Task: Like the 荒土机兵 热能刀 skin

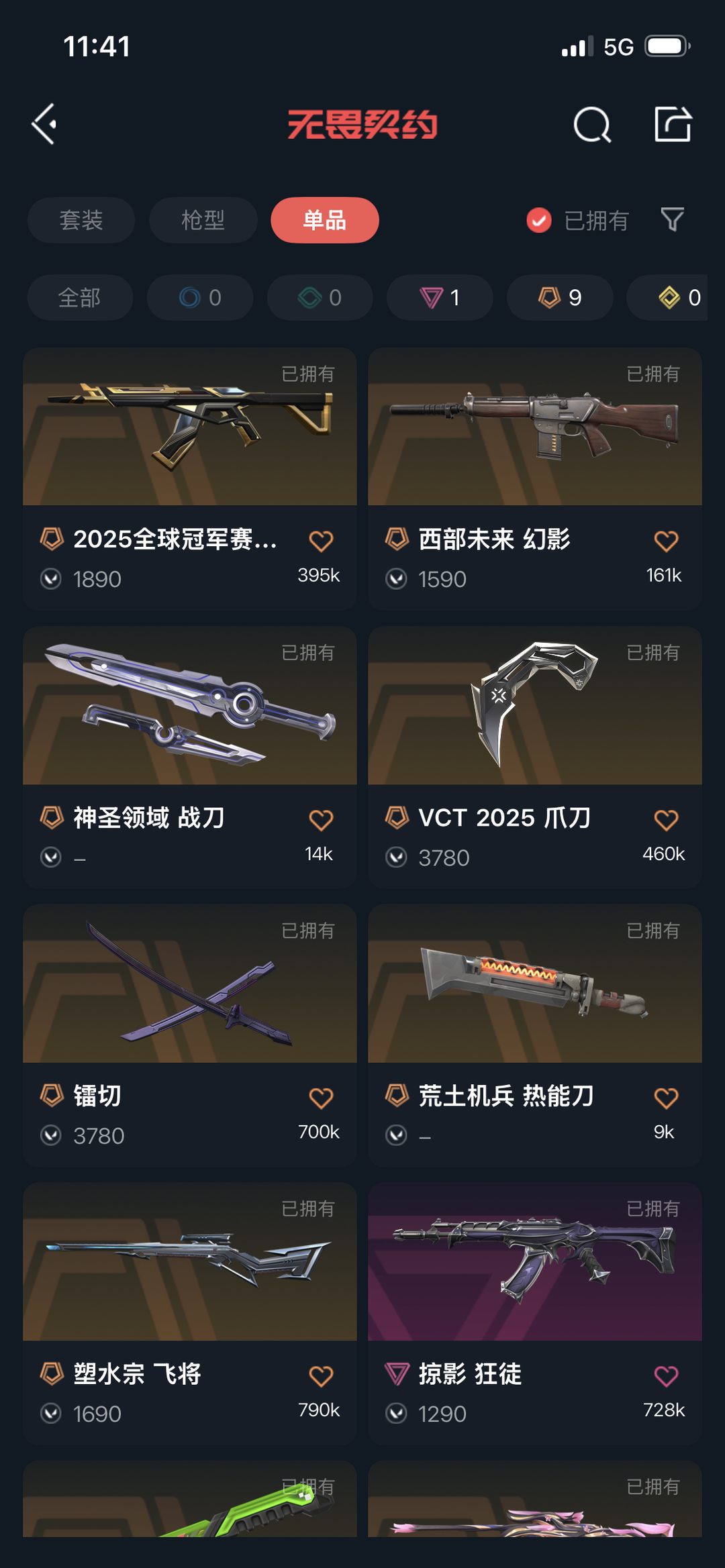Action: [666, 1098]
